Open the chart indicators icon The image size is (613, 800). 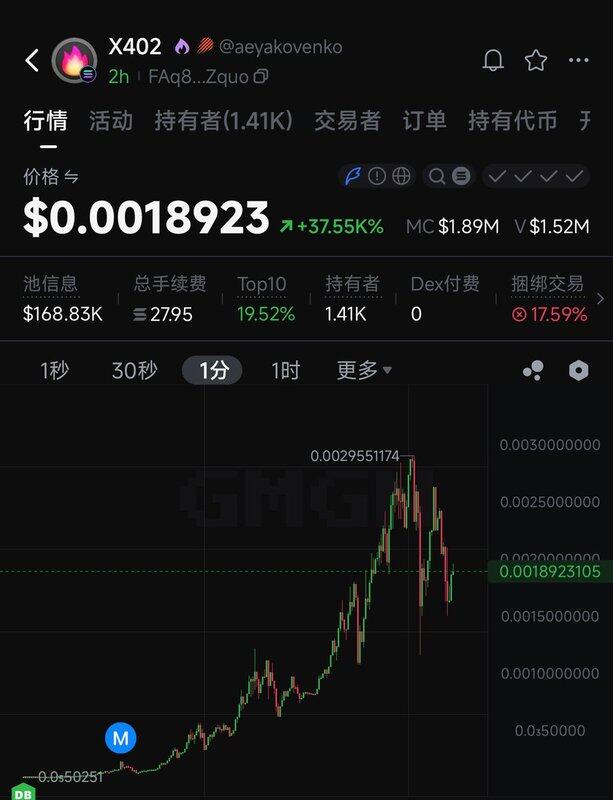[533, 371]
